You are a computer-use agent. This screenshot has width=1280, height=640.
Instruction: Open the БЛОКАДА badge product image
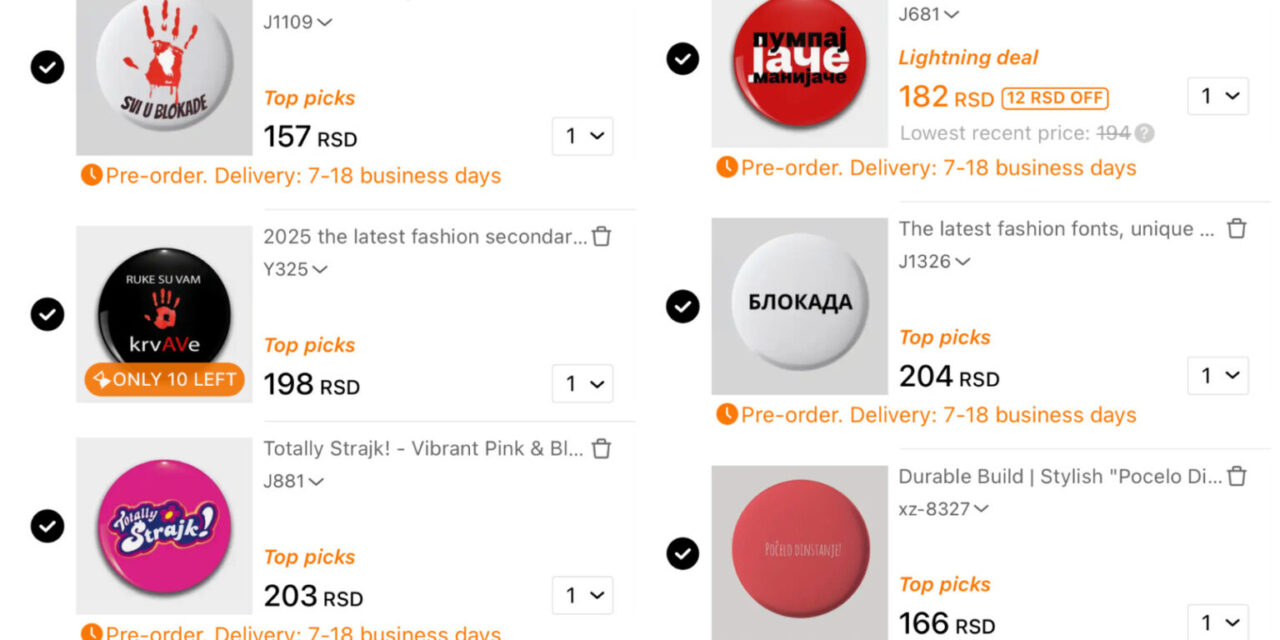click(x=799, y=306)
